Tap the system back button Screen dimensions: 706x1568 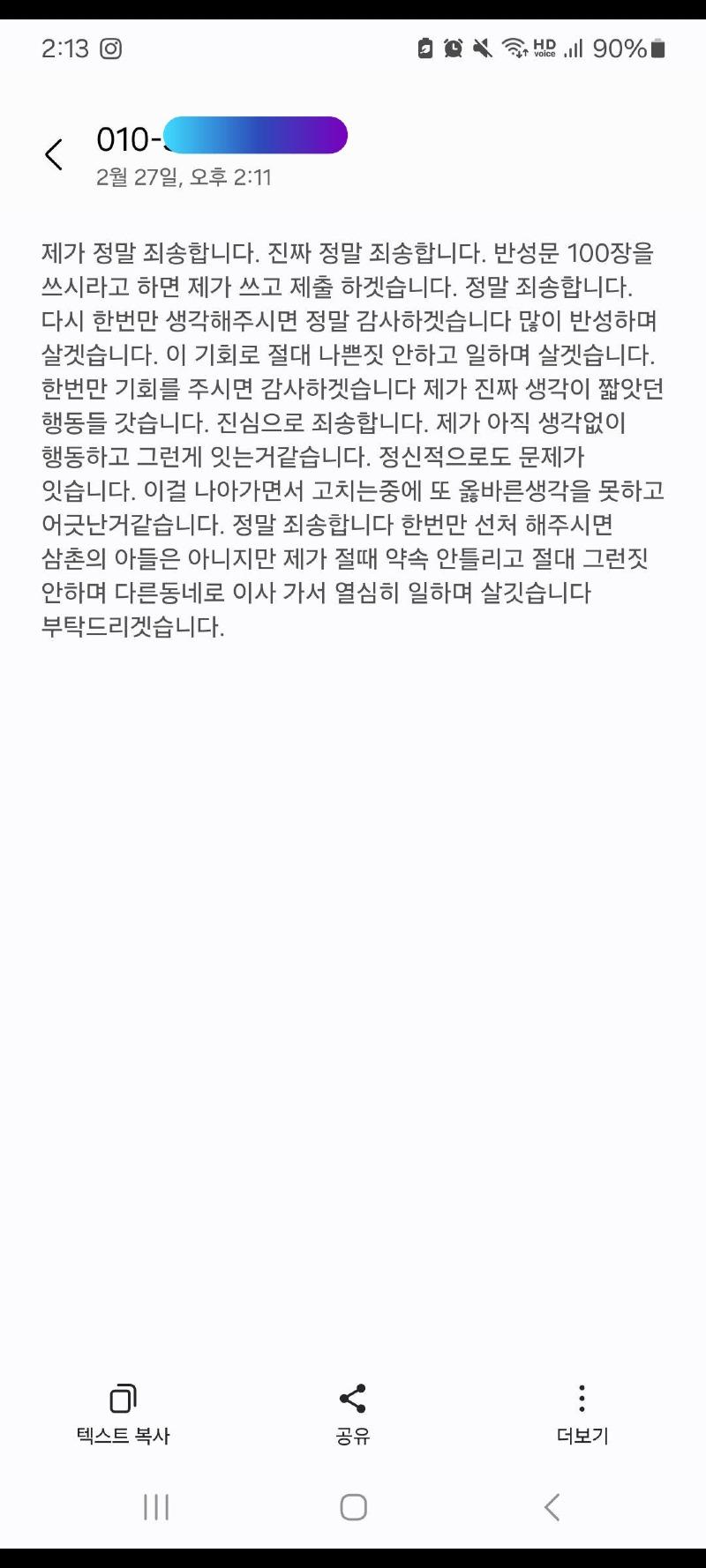click(552, 1507)
